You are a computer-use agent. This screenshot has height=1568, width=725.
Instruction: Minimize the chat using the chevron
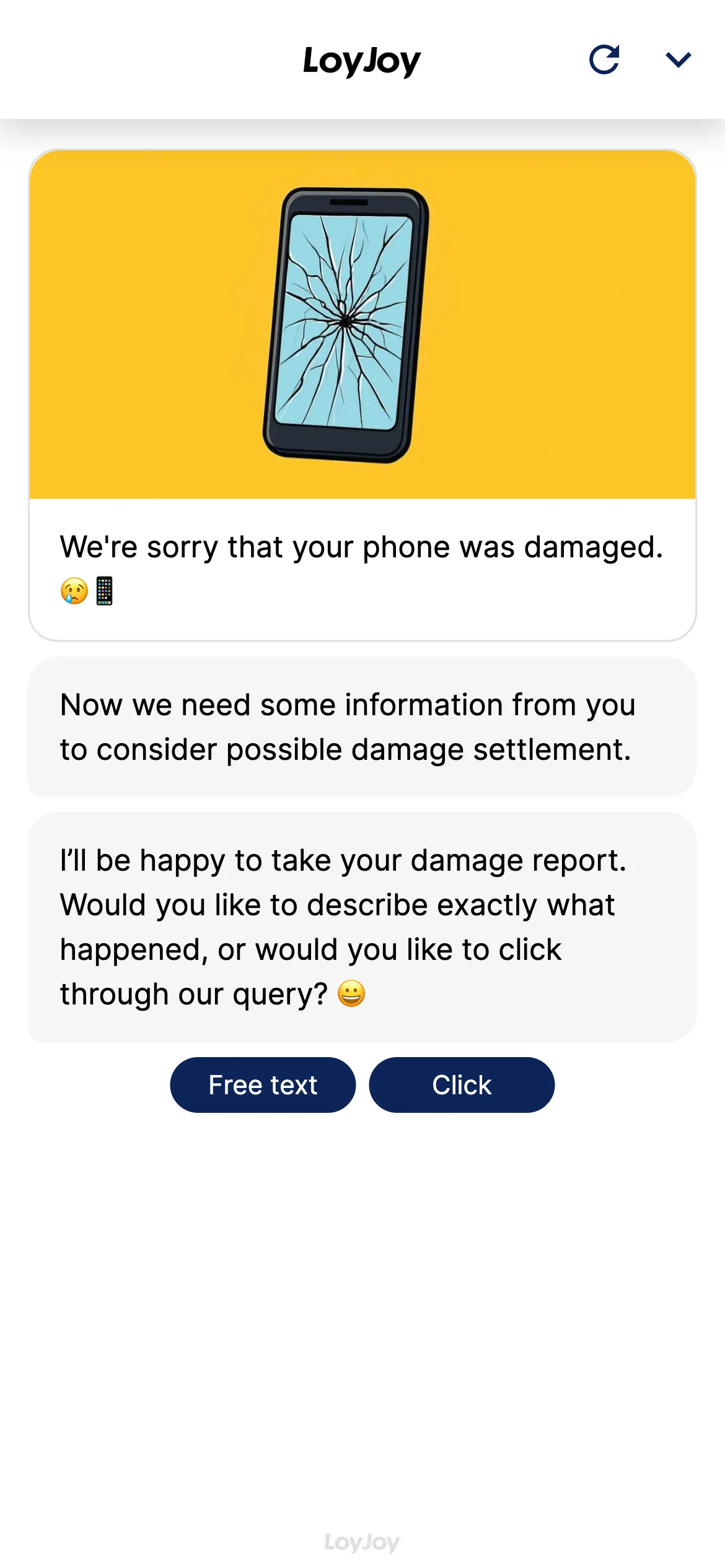pos(678,60)
